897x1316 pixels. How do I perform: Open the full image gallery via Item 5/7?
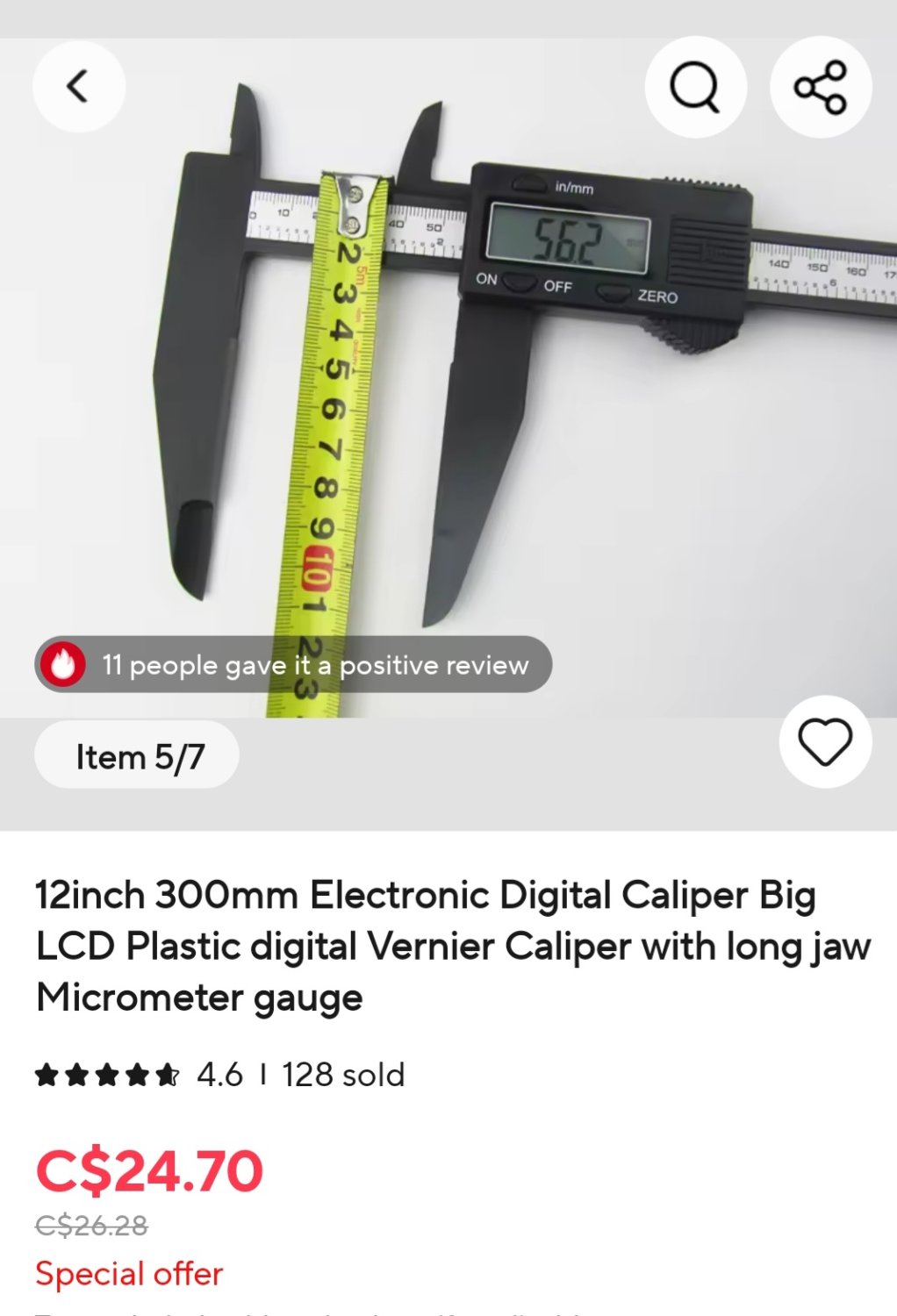[x=136, y=755]
